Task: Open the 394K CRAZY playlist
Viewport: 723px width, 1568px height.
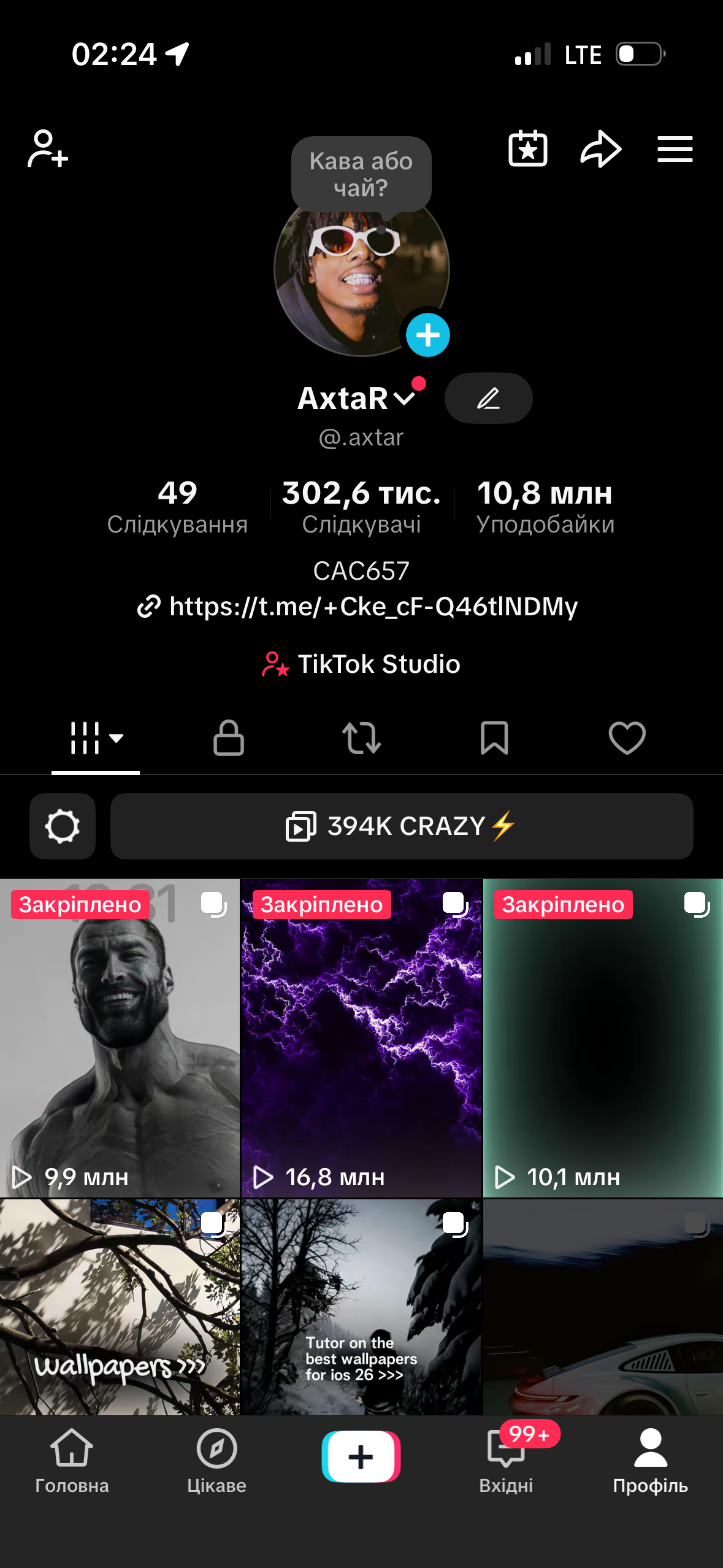Action: pyautogui.click(x=402, y=826)
